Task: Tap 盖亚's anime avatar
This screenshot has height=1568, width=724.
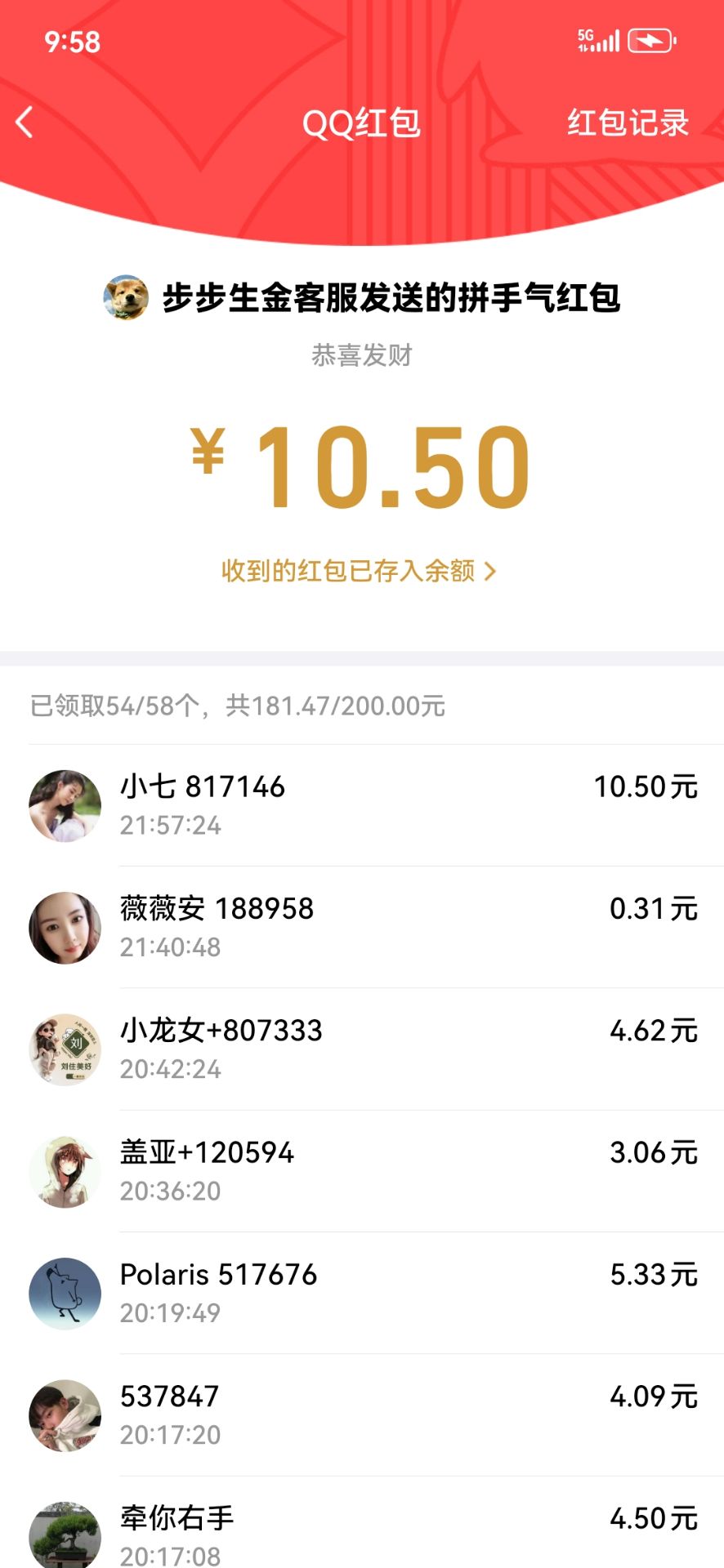Action: (x=65, y=1171)
